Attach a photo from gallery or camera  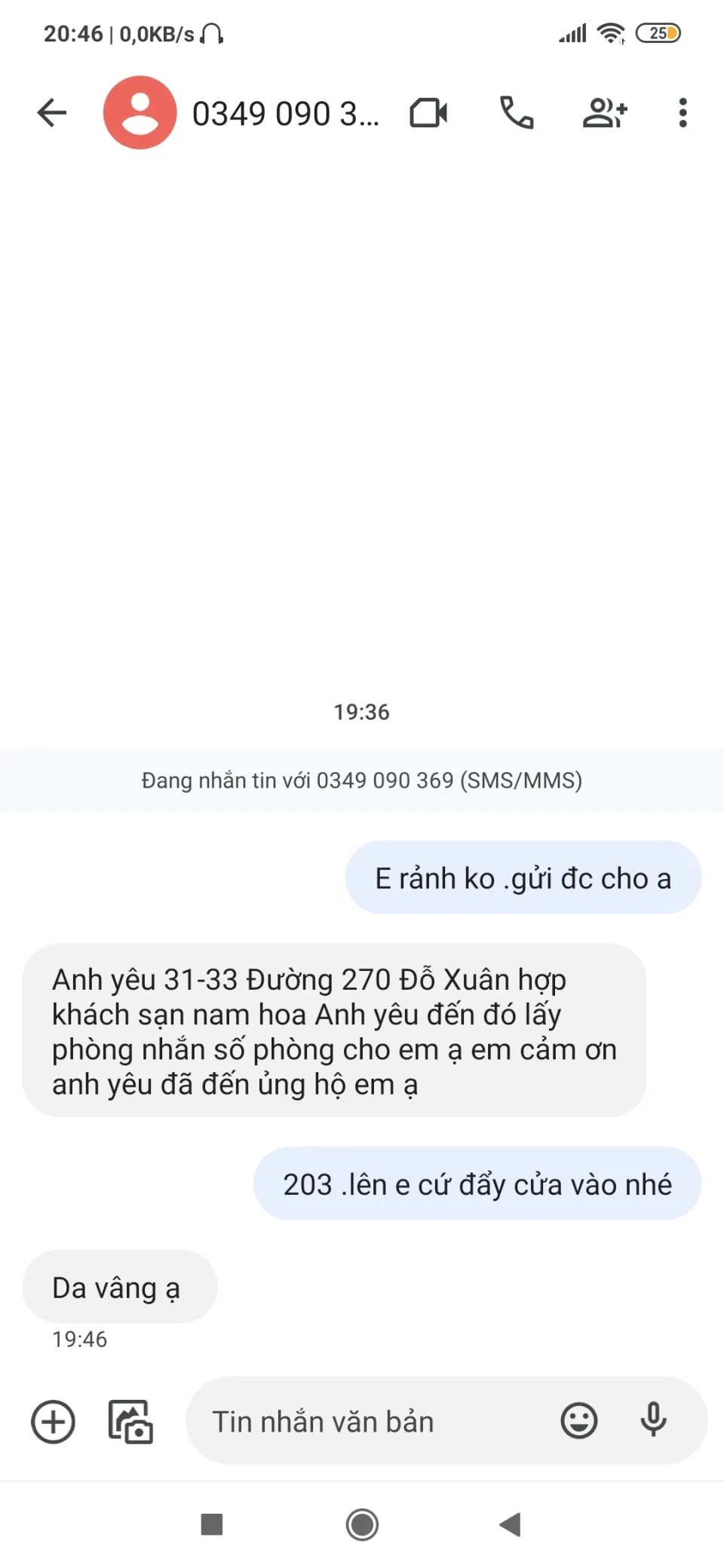click(130, 1422)
